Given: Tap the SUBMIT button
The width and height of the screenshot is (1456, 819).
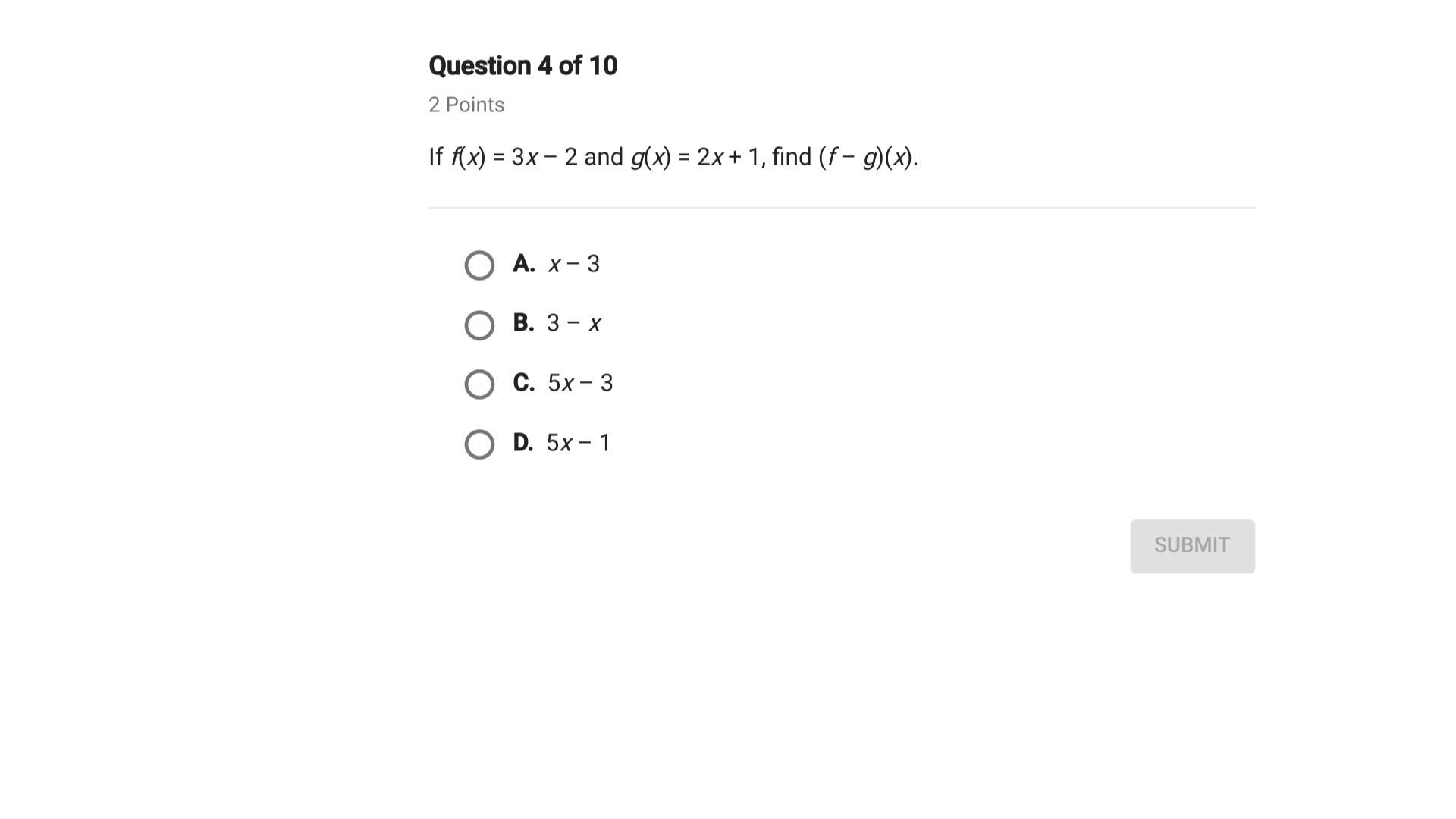Looking at the screenshot, I should tap(1192, 546).
